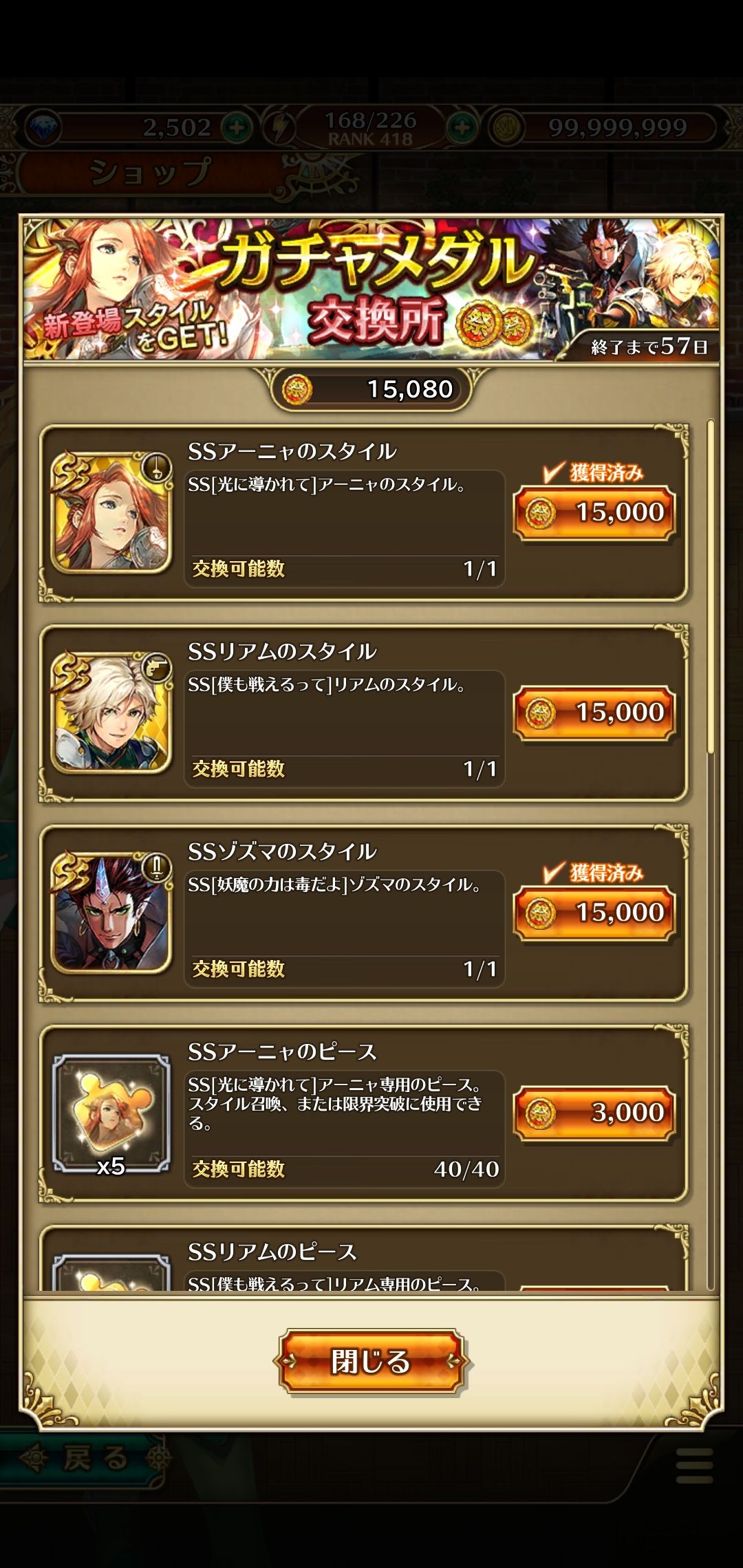Viewport: 743px width, 1568px height.
Task: Tap the 15,000 medal button for SSリアム style
Action: point(594,712)
